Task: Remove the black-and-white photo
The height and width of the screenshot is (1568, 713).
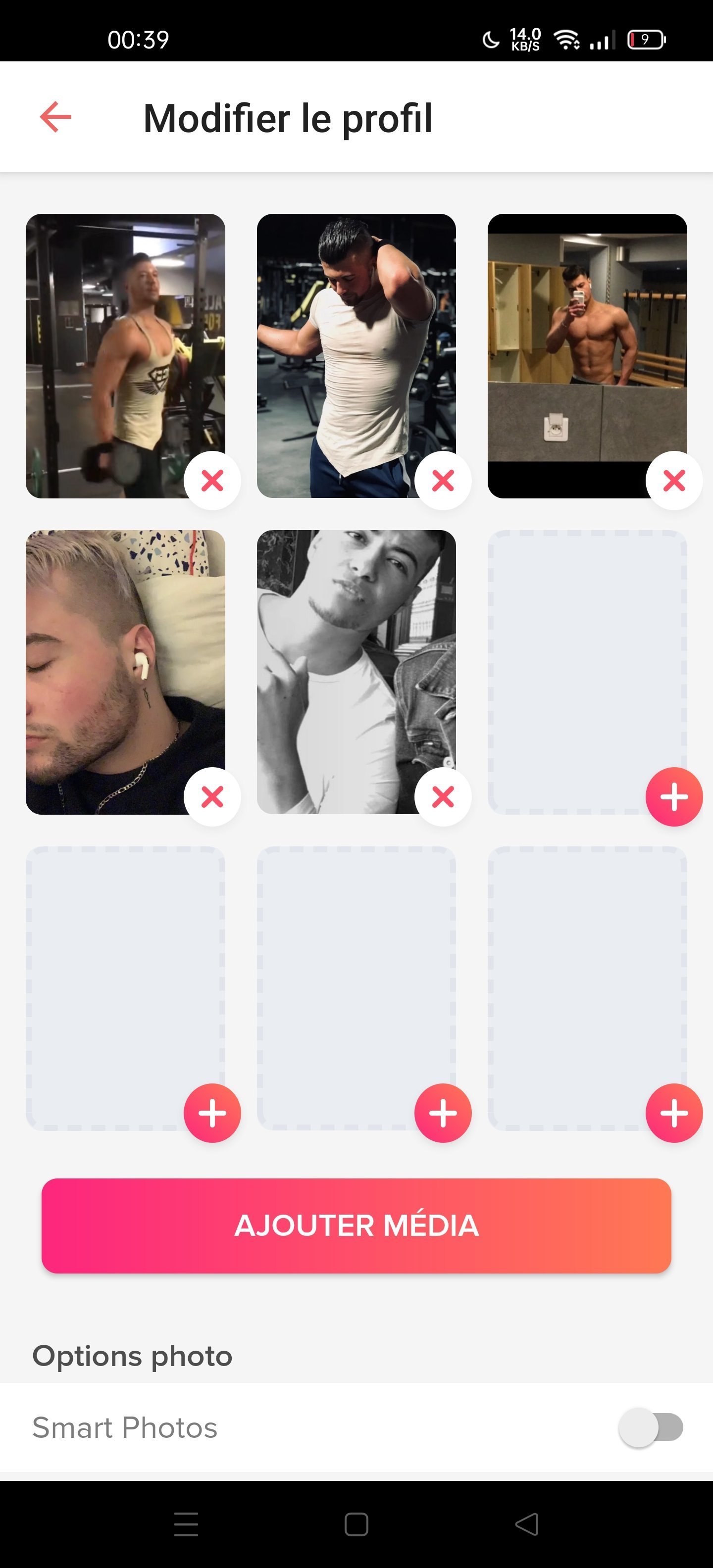Action: [x=443, y=796]
